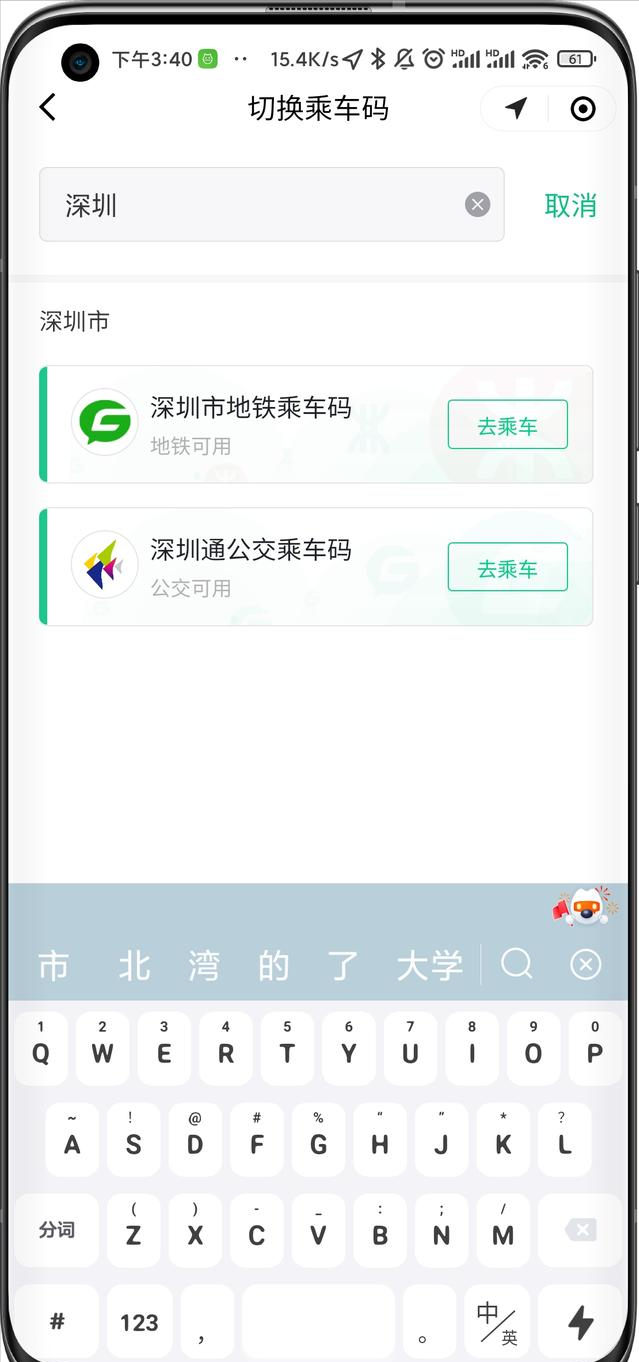Focus the search field containing 深圳
This screenshot has width=639, height=1362.
[x=250, y=205]
